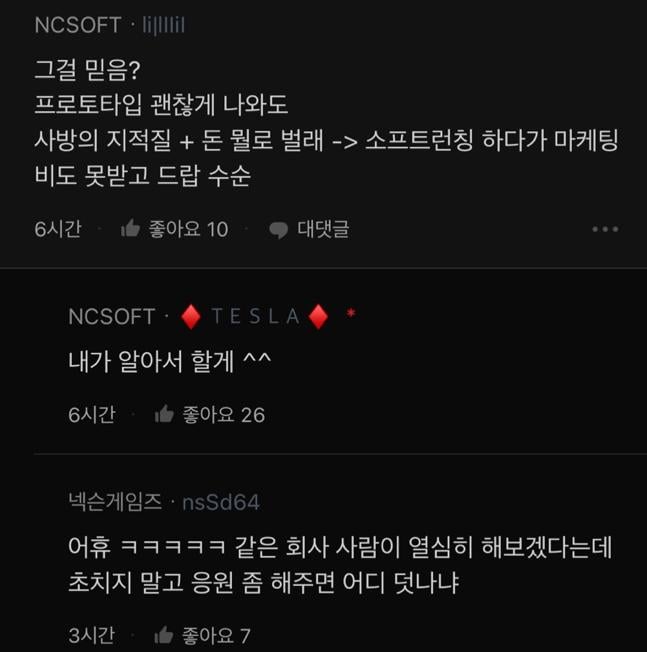Screen dimensions: 647x652
Task: Like the nsSd64 reply from 넥슨게임즈
Action: click(x=165, y=635)
